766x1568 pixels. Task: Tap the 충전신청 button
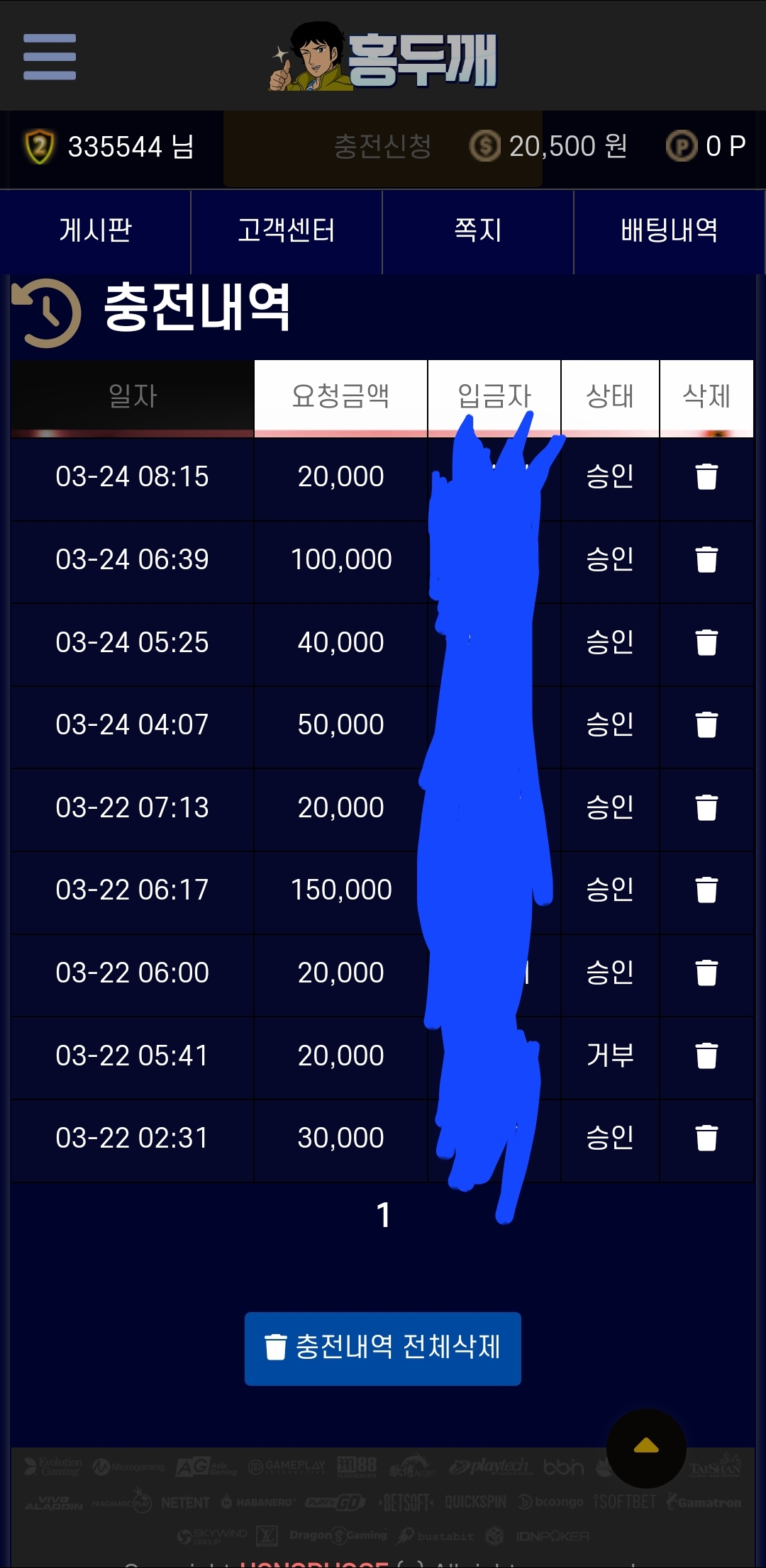(383, 147)
